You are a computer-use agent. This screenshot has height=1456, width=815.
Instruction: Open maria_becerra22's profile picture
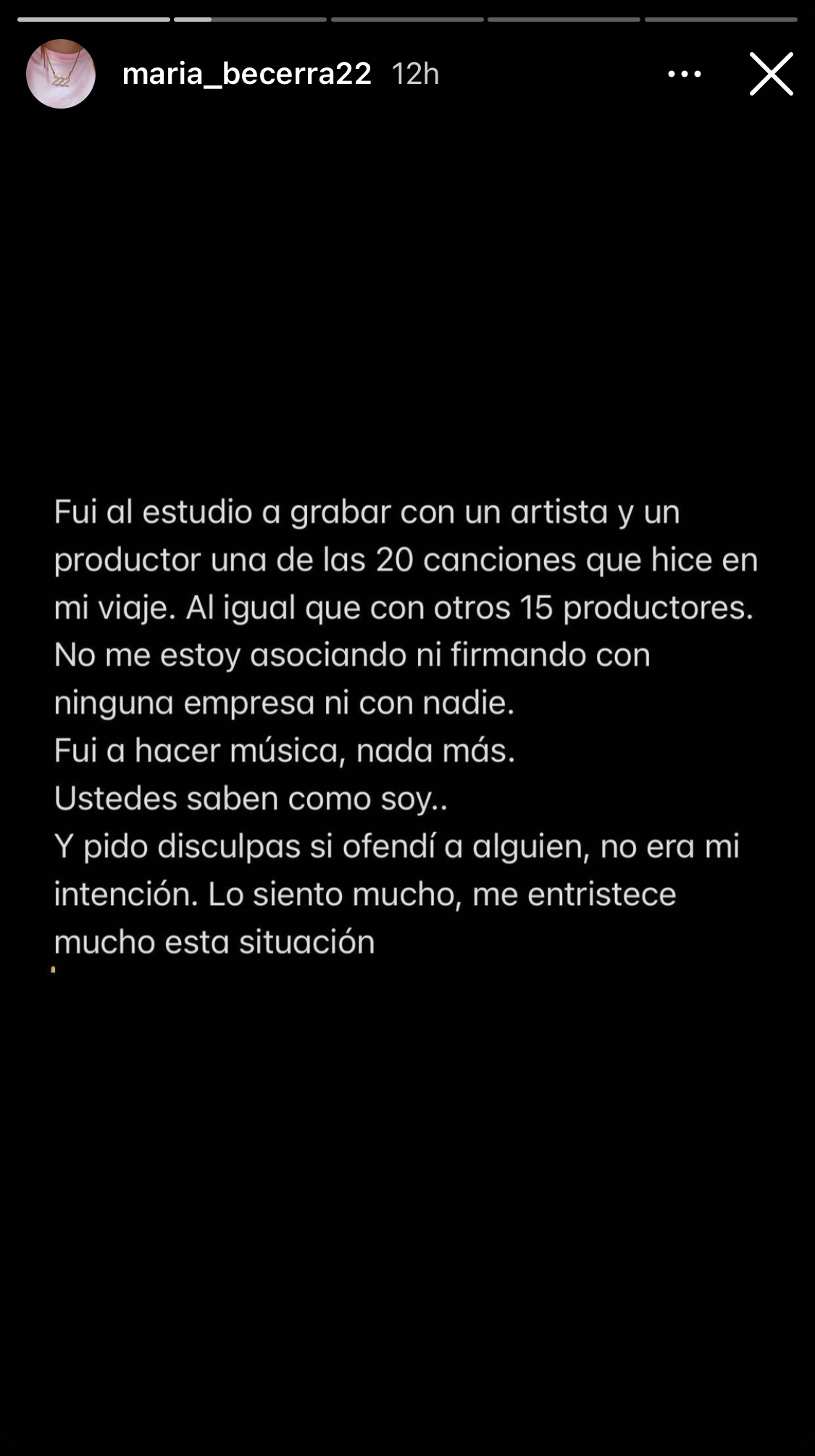(x=61, y=74)
